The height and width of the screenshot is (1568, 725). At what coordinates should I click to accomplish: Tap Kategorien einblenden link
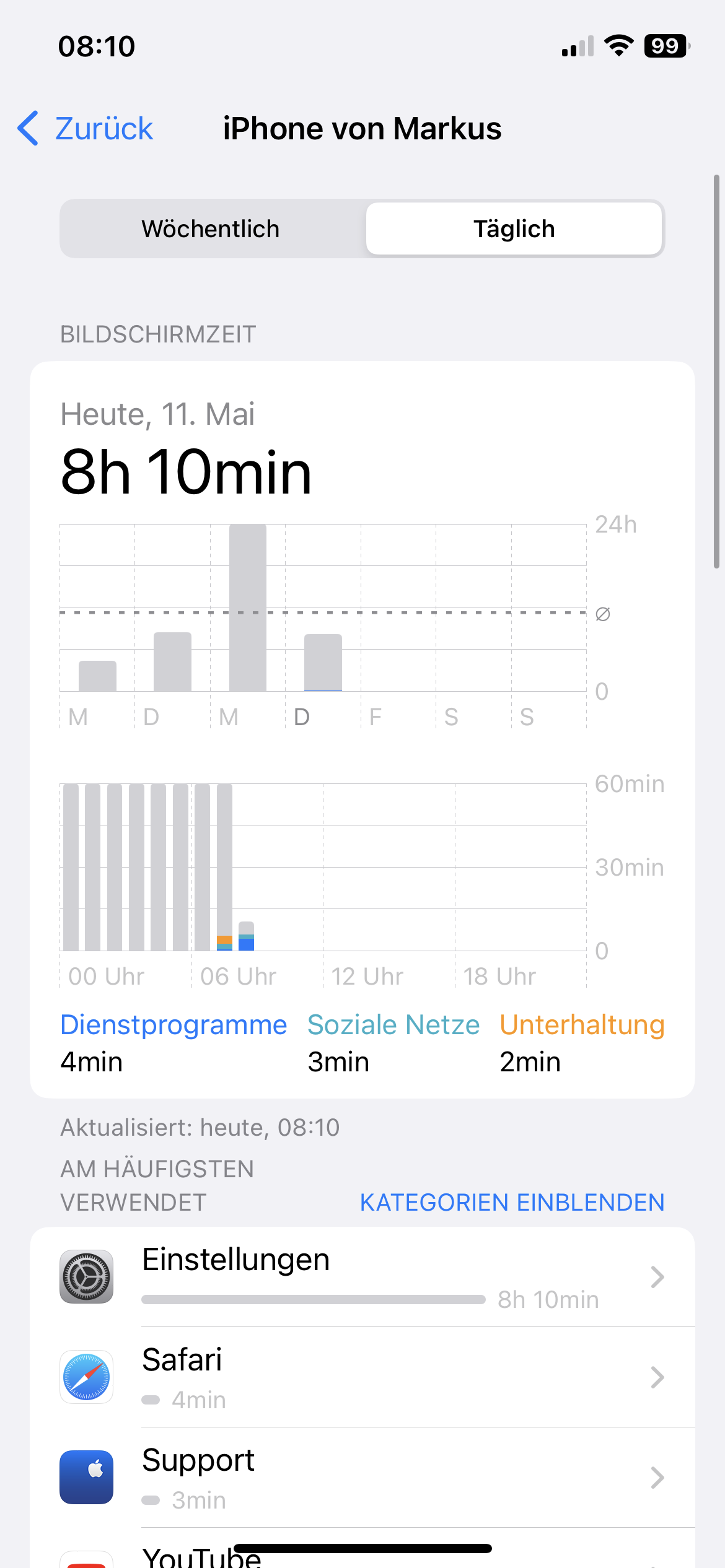click(512, 1202)
